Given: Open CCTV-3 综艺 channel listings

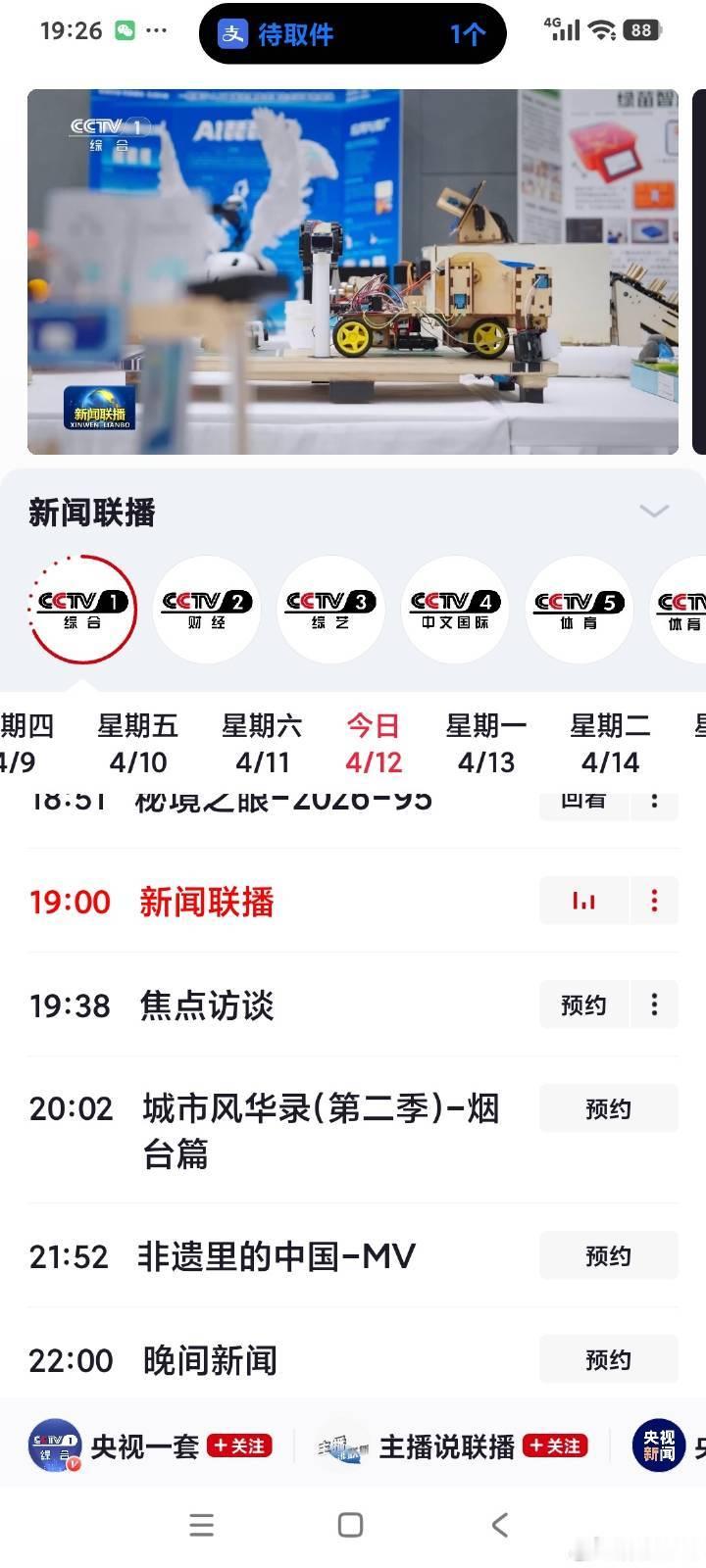Looking at the screenshot, I should click(x=331, y=609).
